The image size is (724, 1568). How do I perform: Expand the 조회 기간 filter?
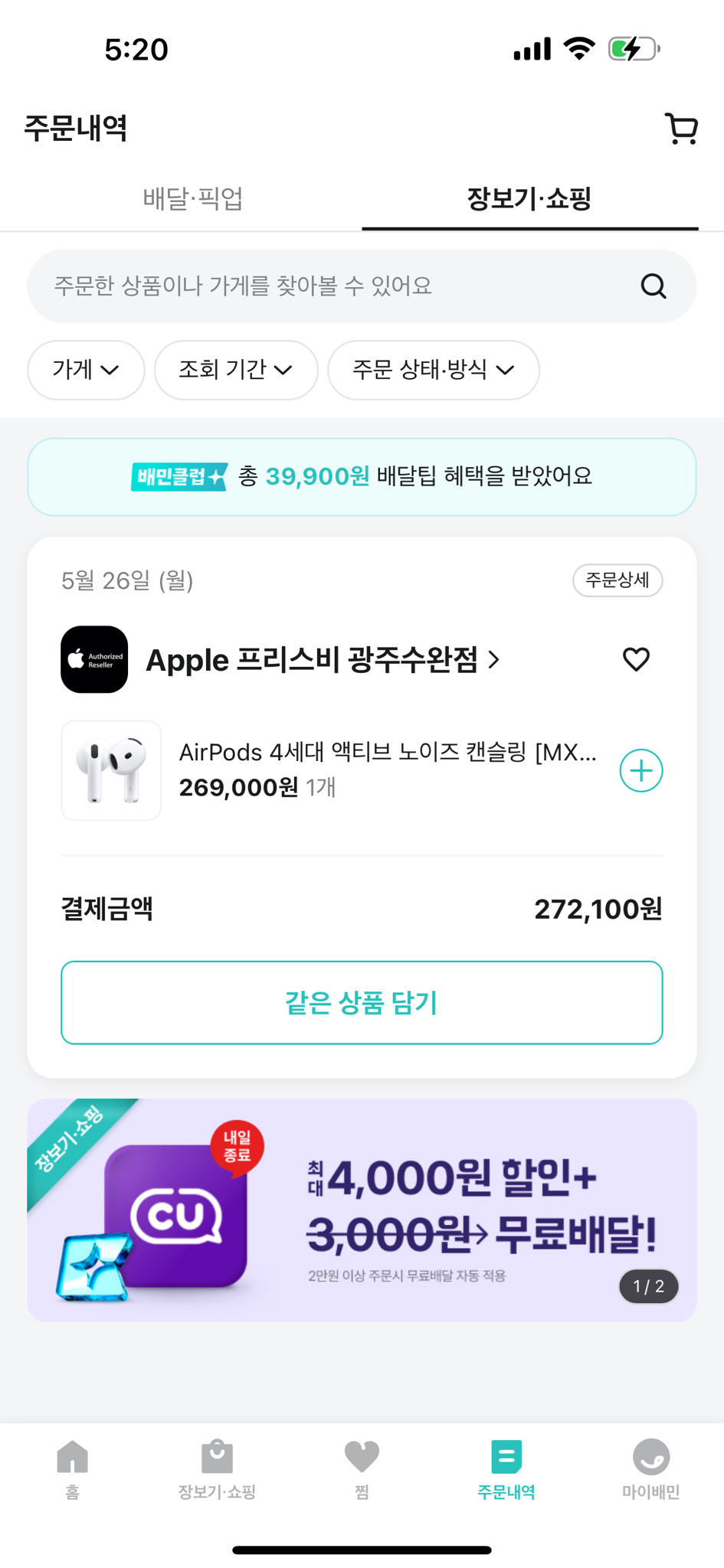click(x=235, y=370)
